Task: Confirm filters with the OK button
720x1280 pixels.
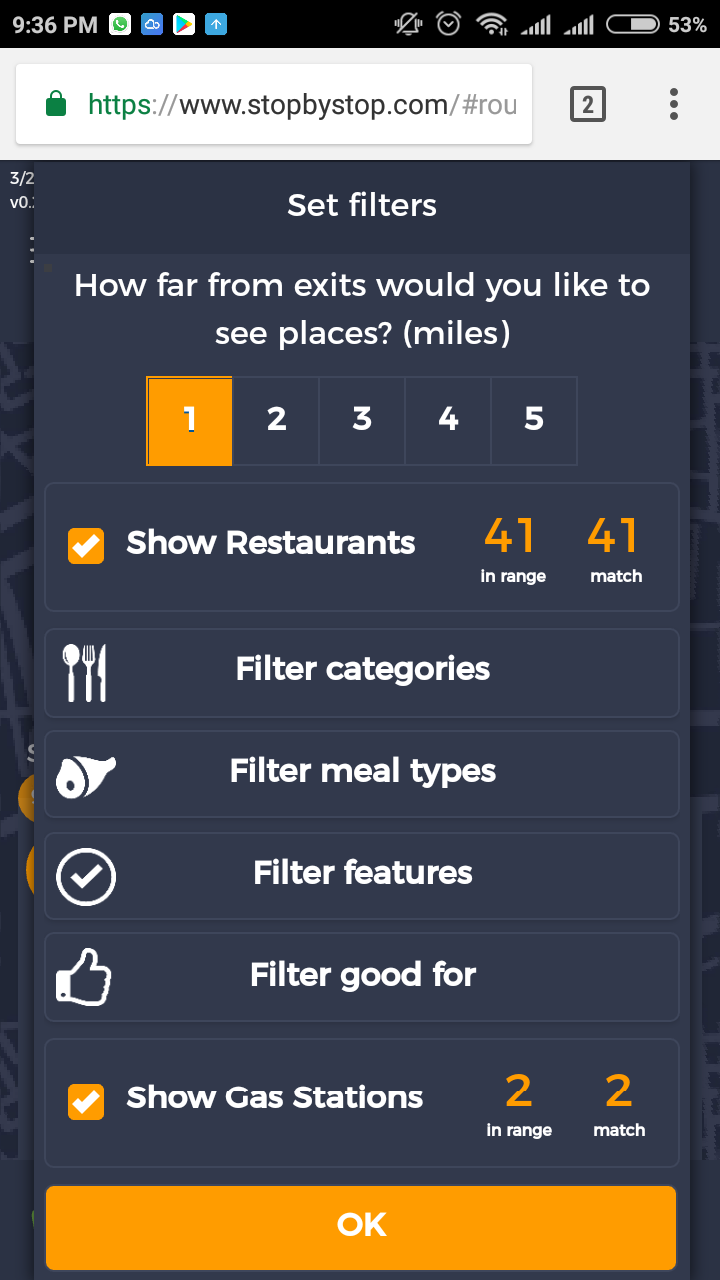Action: [x=362, y=1226]
